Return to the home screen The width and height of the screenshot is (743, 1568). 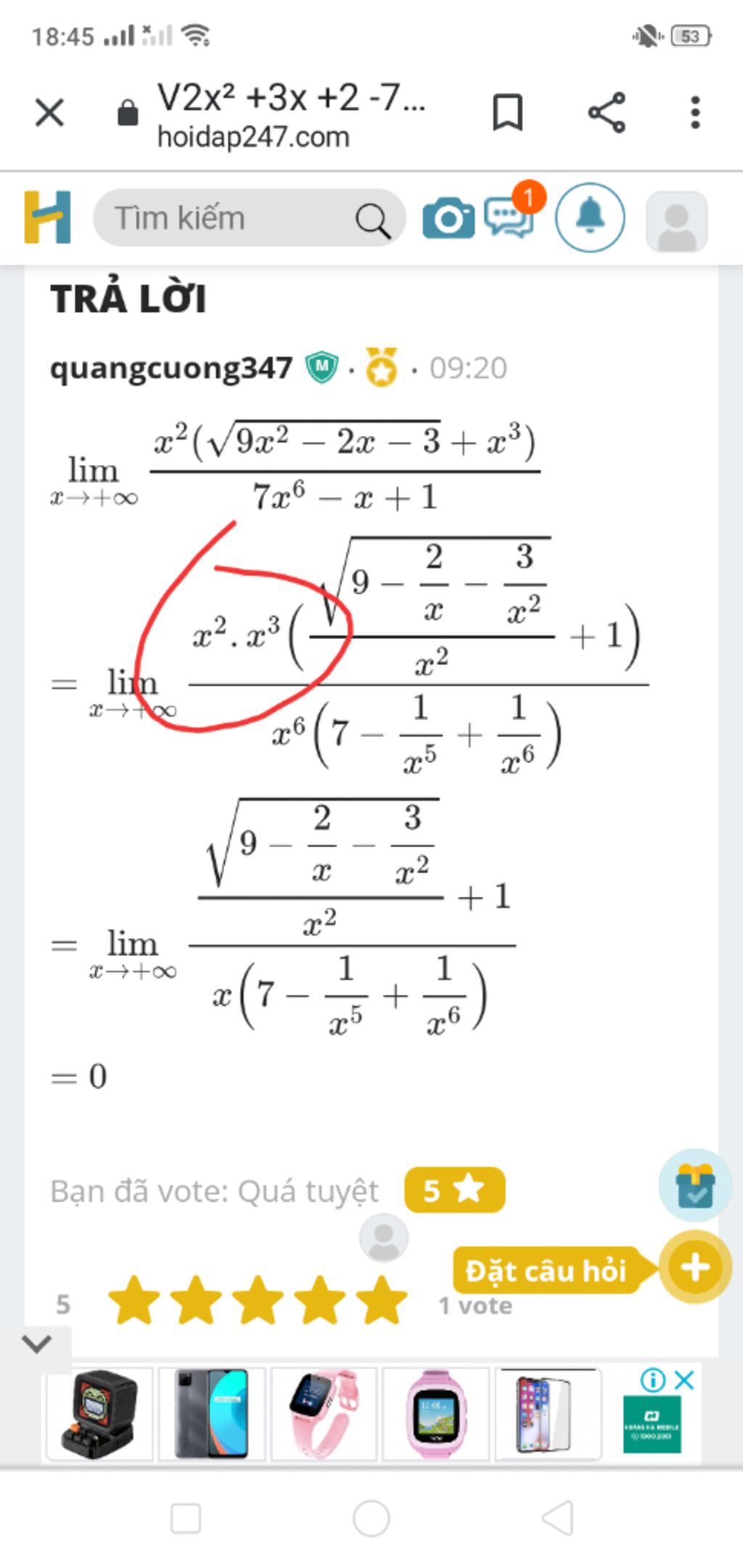[371, 1518]
